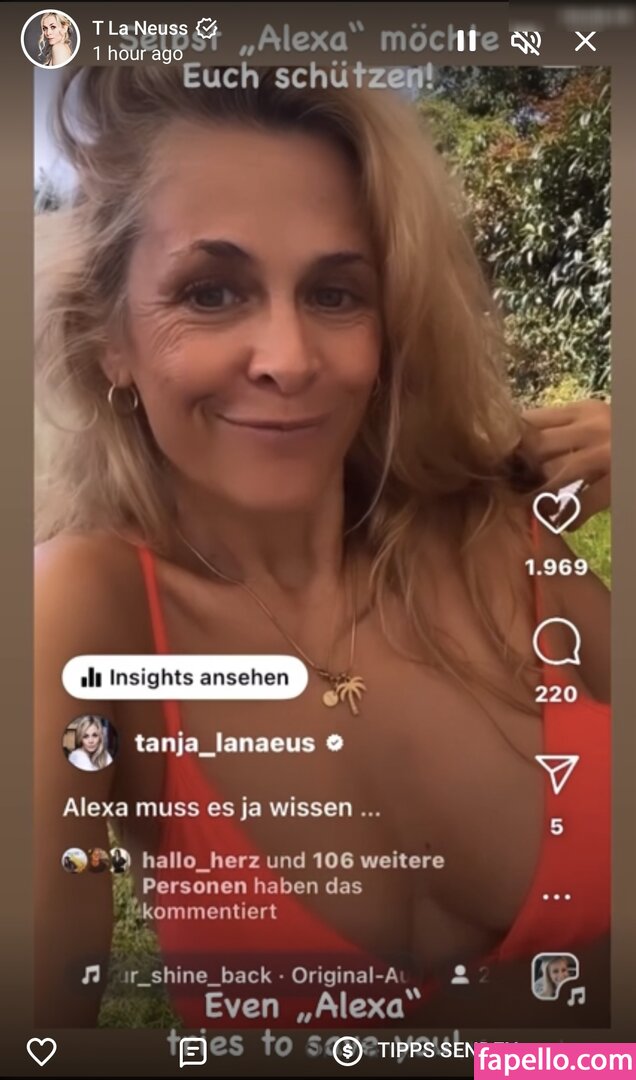636x1080 pixels.
Task: Open the message icon in the bottom bar
Action: coord(192,1051)
